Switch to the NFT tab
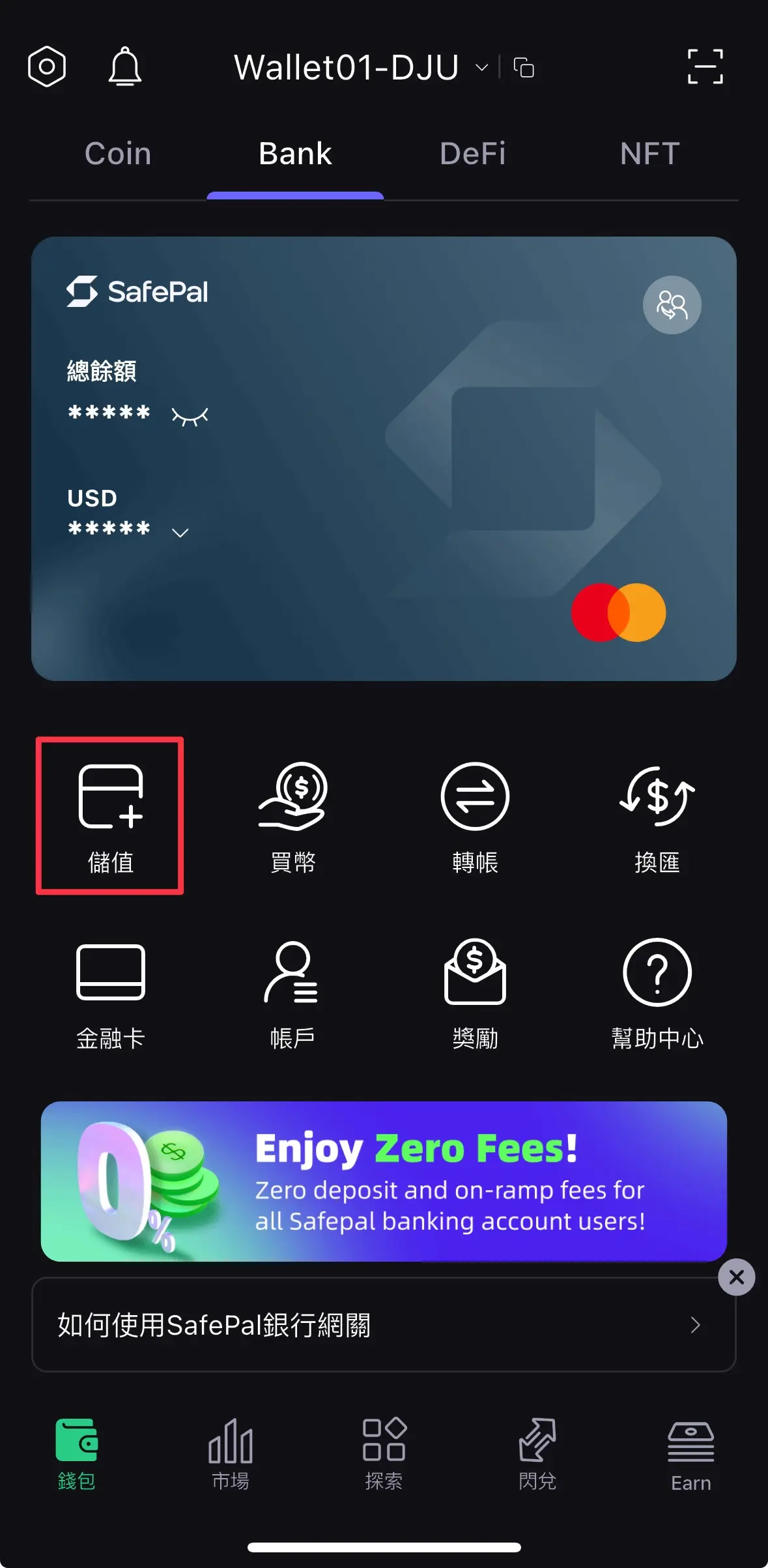 [x=649, y=154]
